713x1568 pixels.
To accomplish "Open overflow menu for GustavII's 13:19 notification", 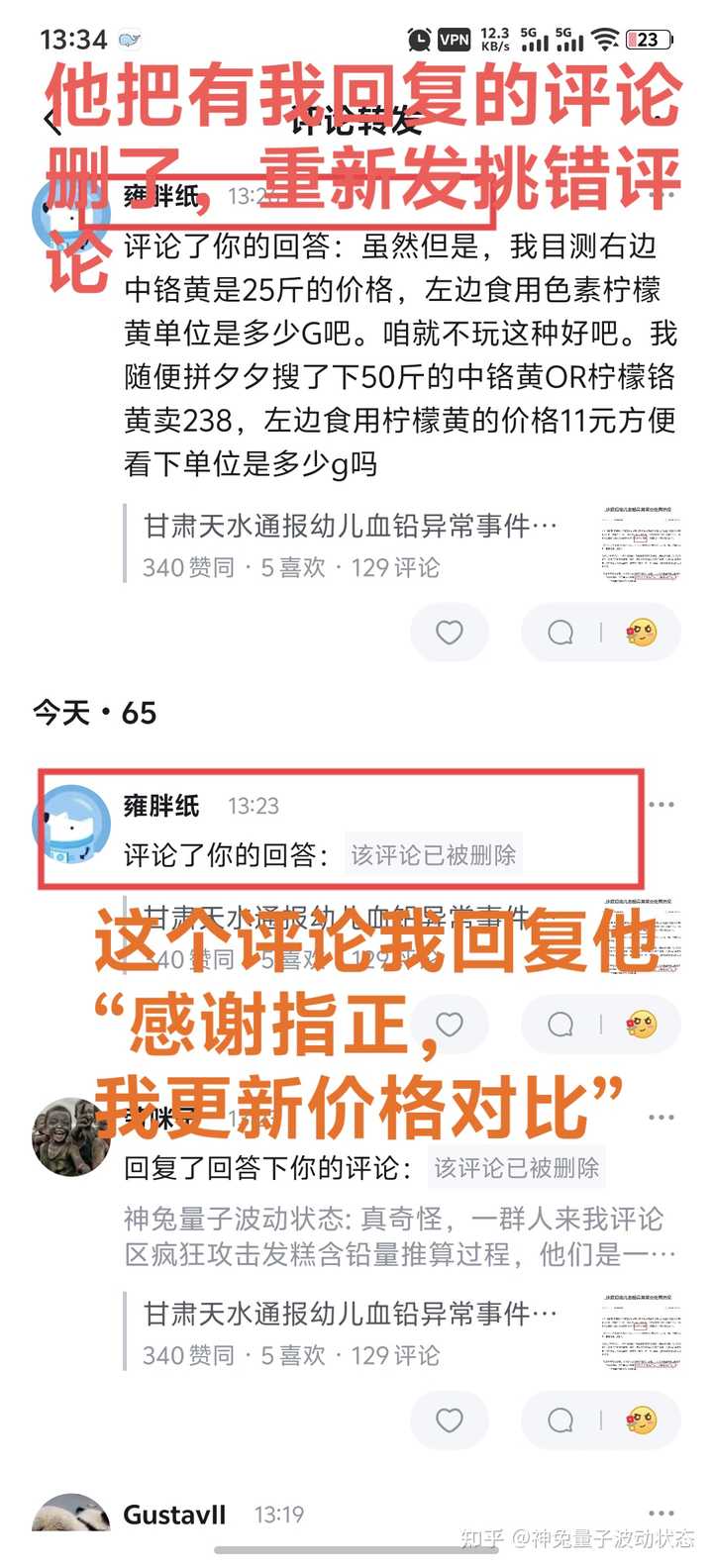I will click(661, 1514).
